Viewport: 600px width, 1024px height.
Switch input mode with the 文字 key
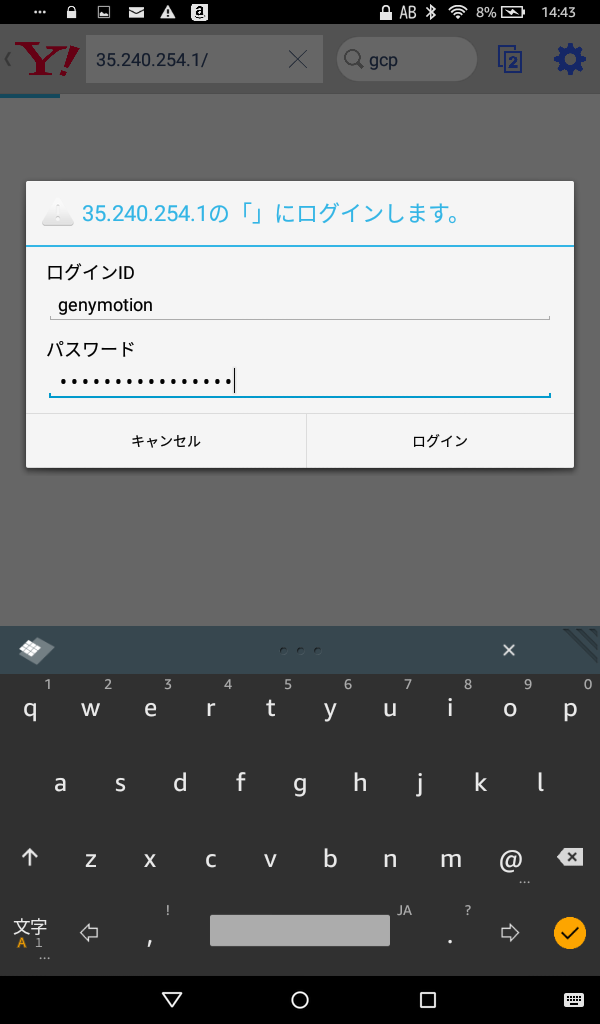click(30, 934)
